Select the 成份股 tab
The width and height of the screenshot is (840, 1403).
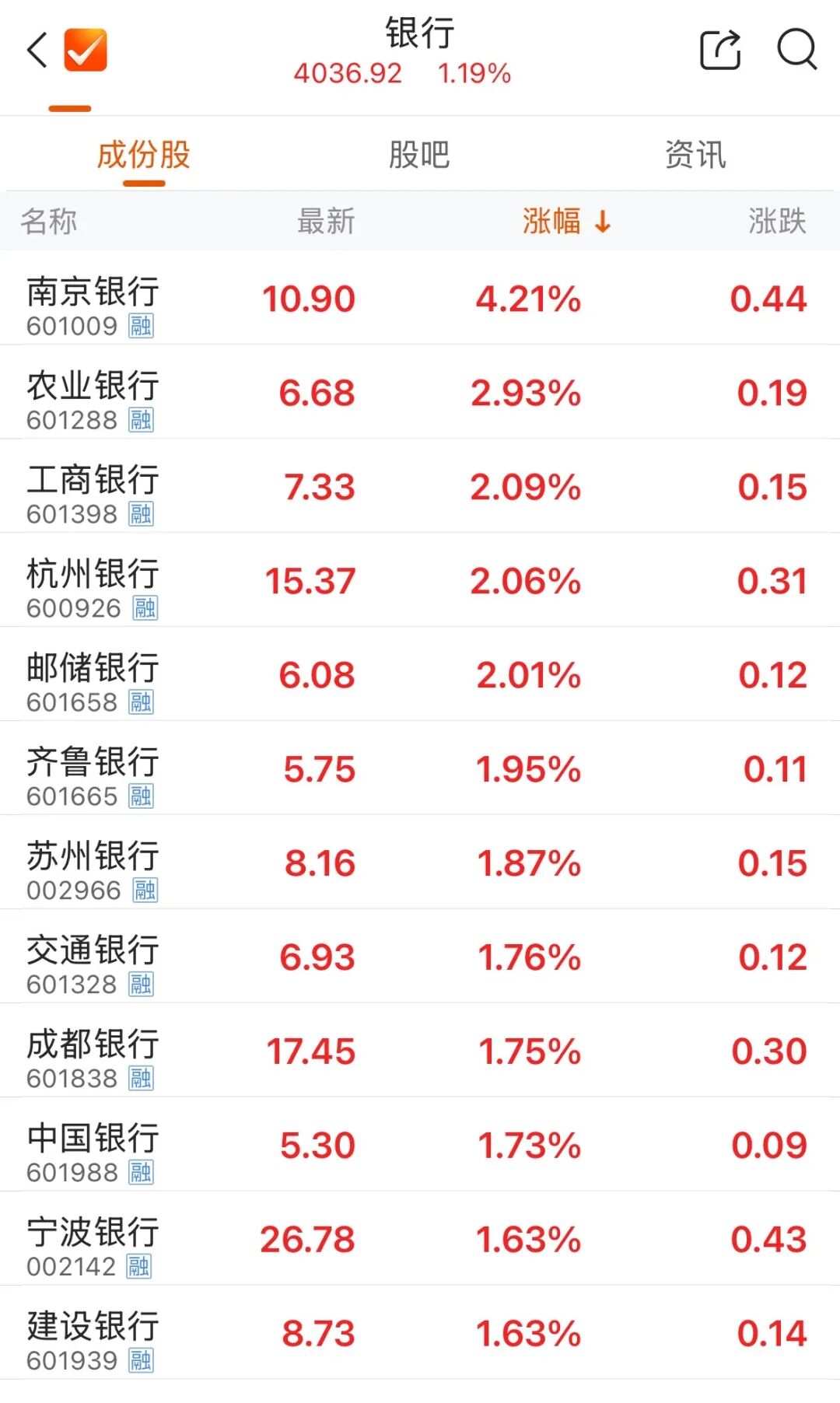pos(144,154)
